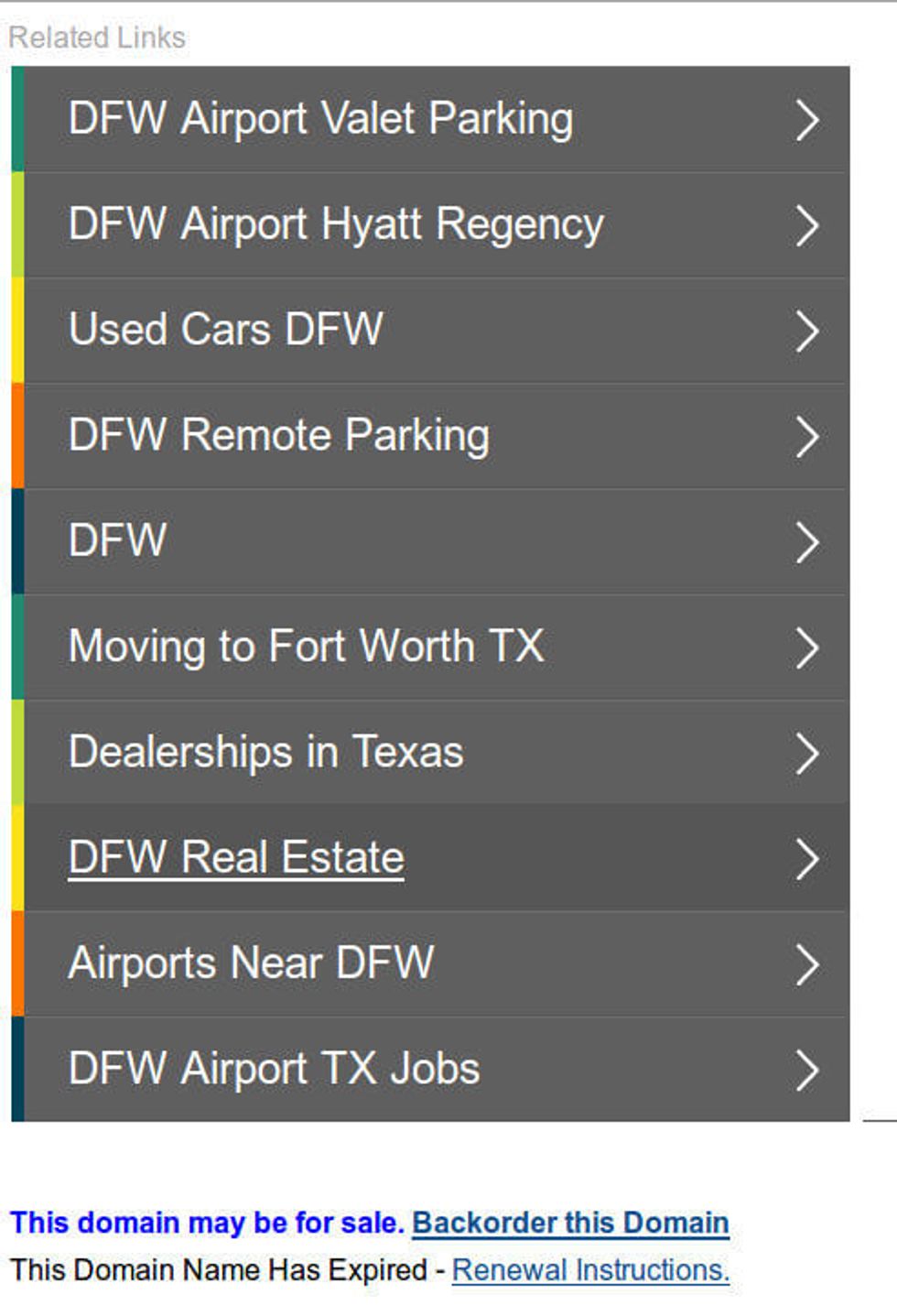Image resolution: width=897 pixels, height=1316 pixels.
Task: Open the Backorder this Domain link
Action: point(570,1223)
